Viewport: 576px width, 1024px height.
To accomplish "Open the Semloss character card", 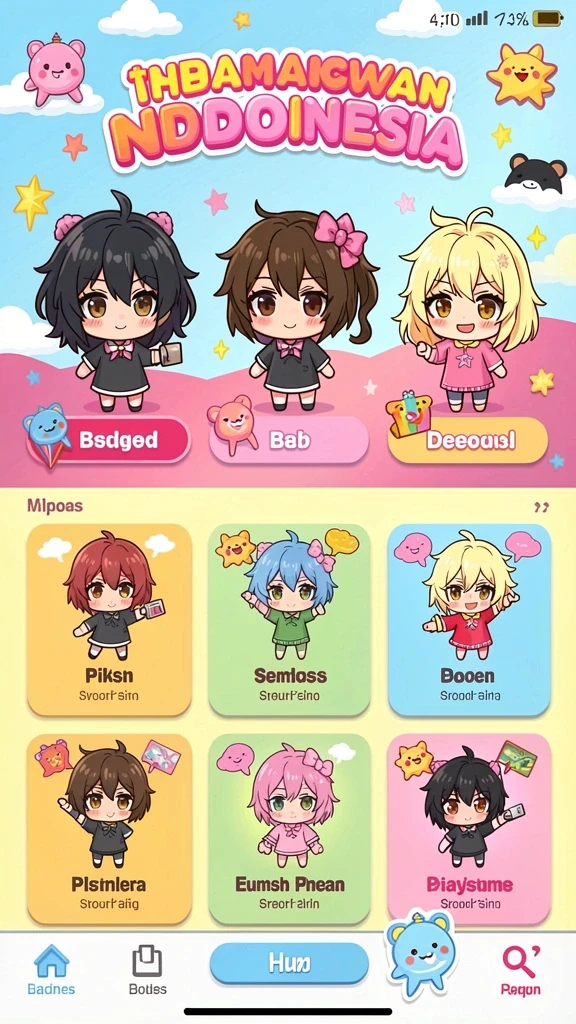I will click(x=289, y=619).
